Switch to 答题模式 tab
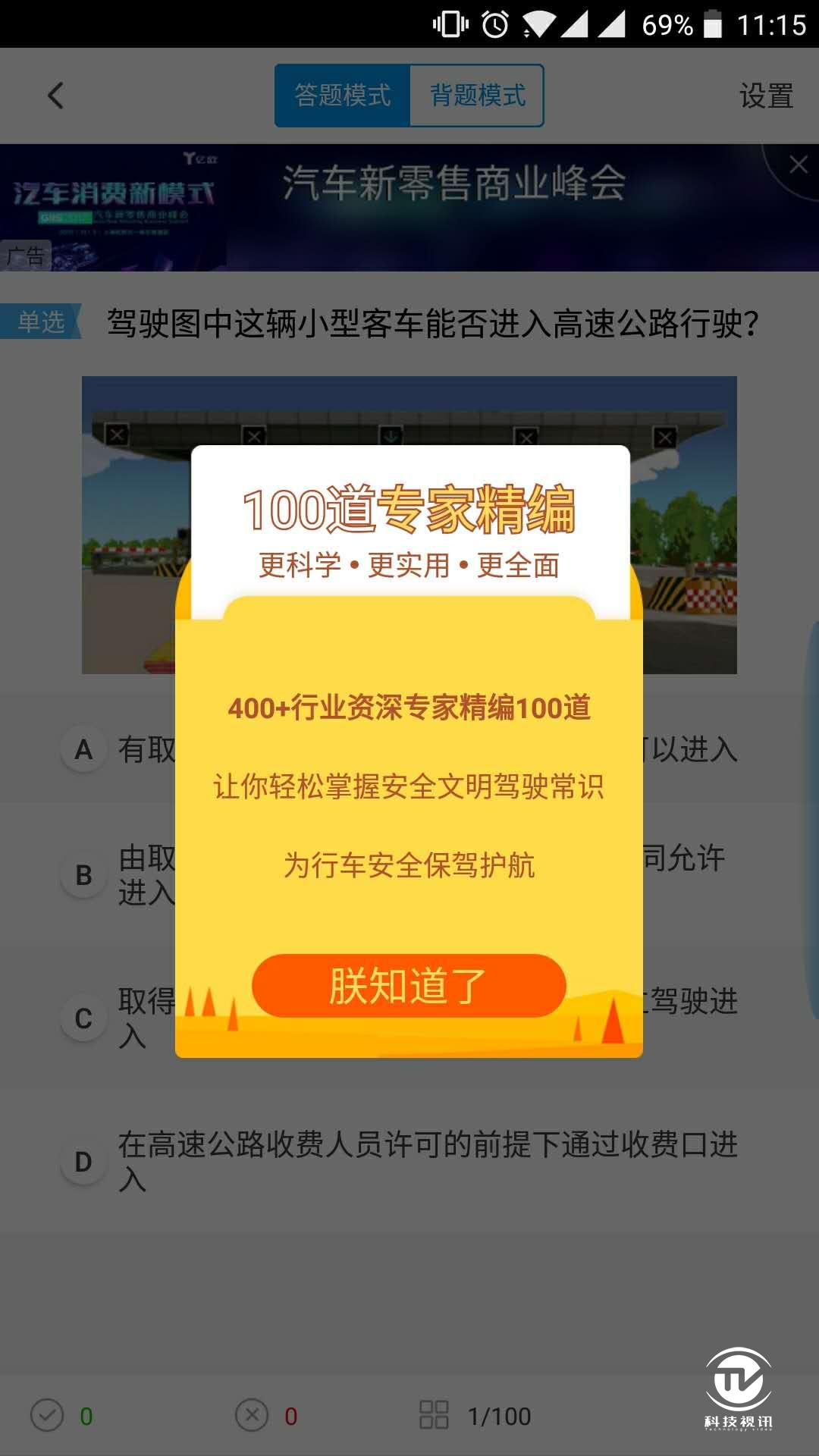This screenshot has width=819, height=1456. [x=342, y=96]
